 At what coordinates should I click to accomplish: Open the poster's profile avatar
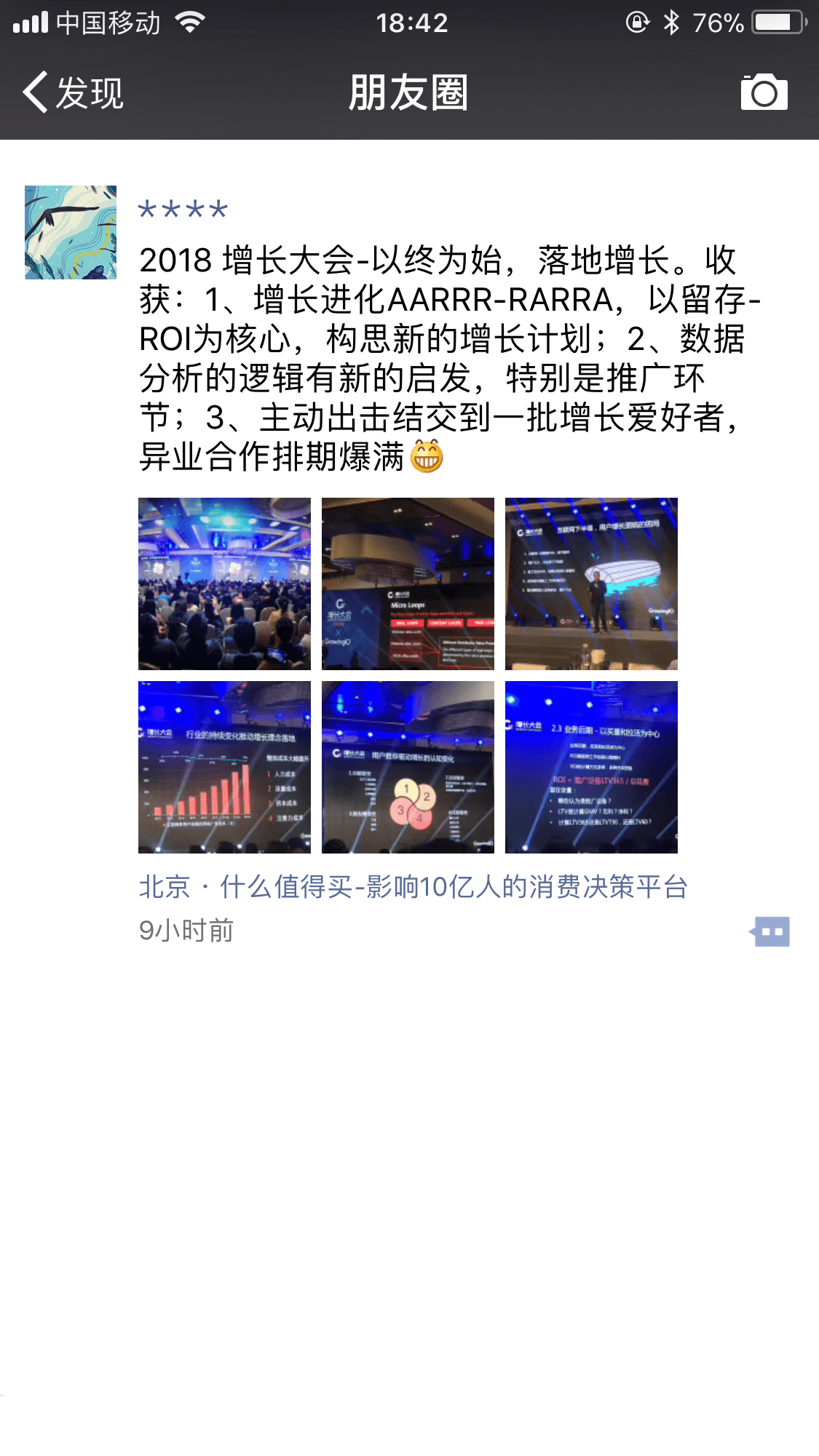coord(71,232)
